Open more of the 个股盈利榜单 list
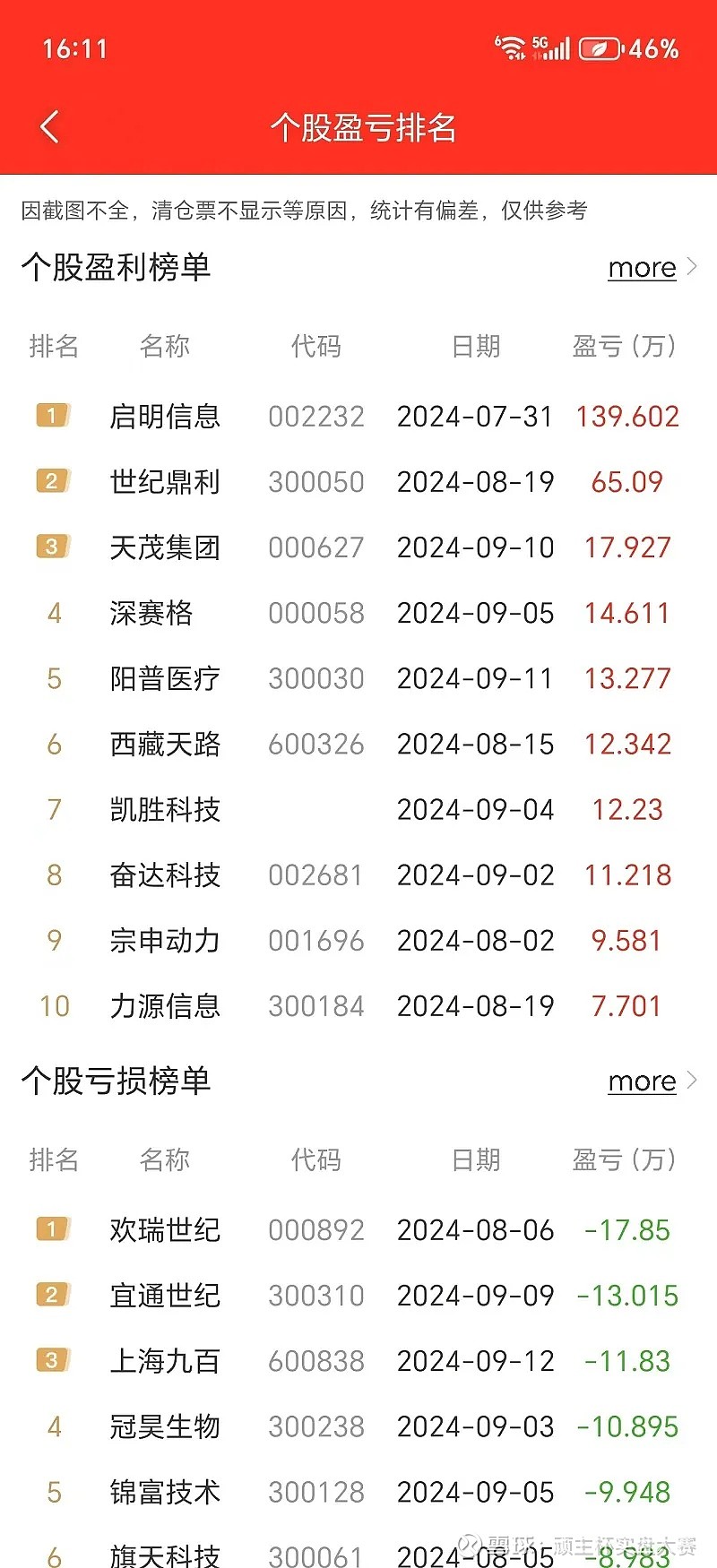The height and width of the screenshot is (1568, 717). 652,267
